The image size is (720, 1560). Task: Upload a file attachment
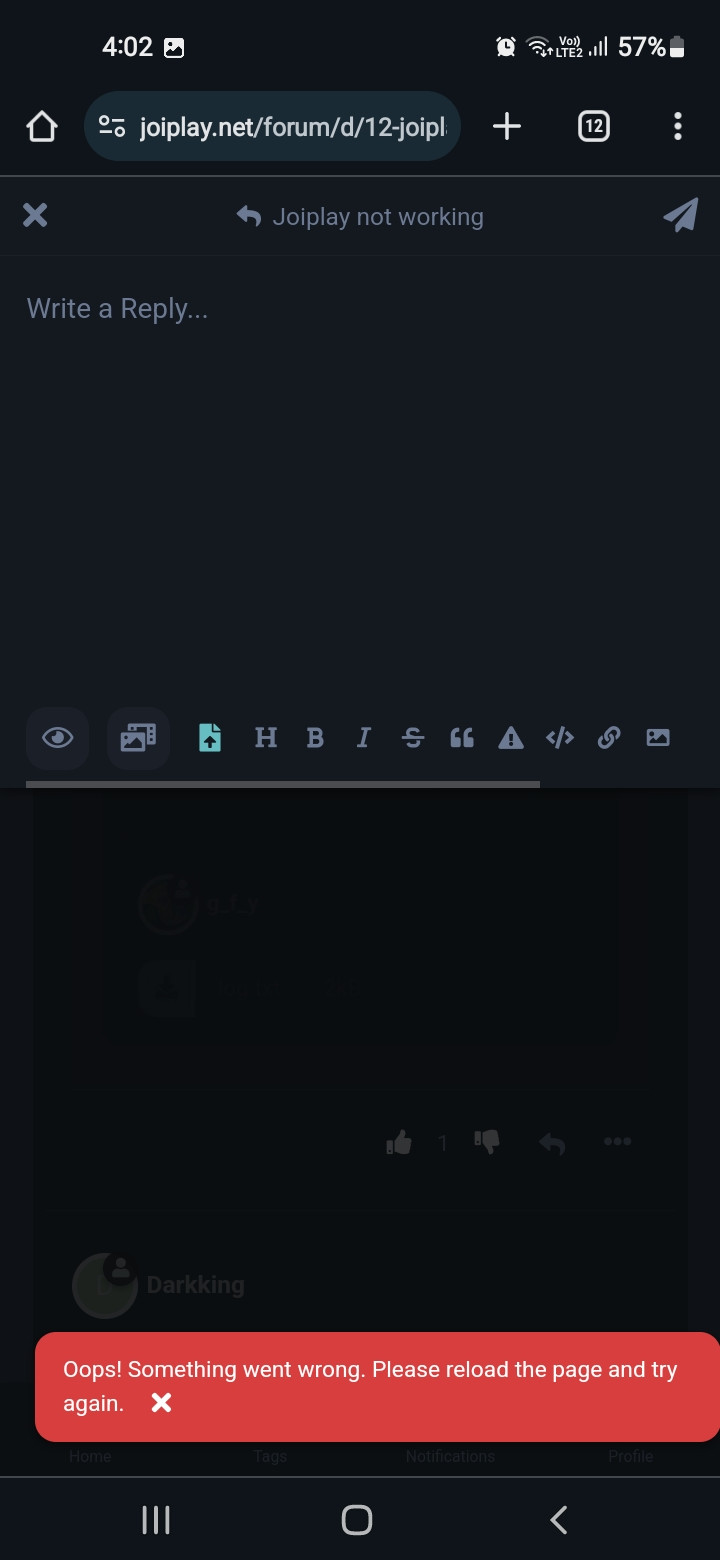point(210,738)
